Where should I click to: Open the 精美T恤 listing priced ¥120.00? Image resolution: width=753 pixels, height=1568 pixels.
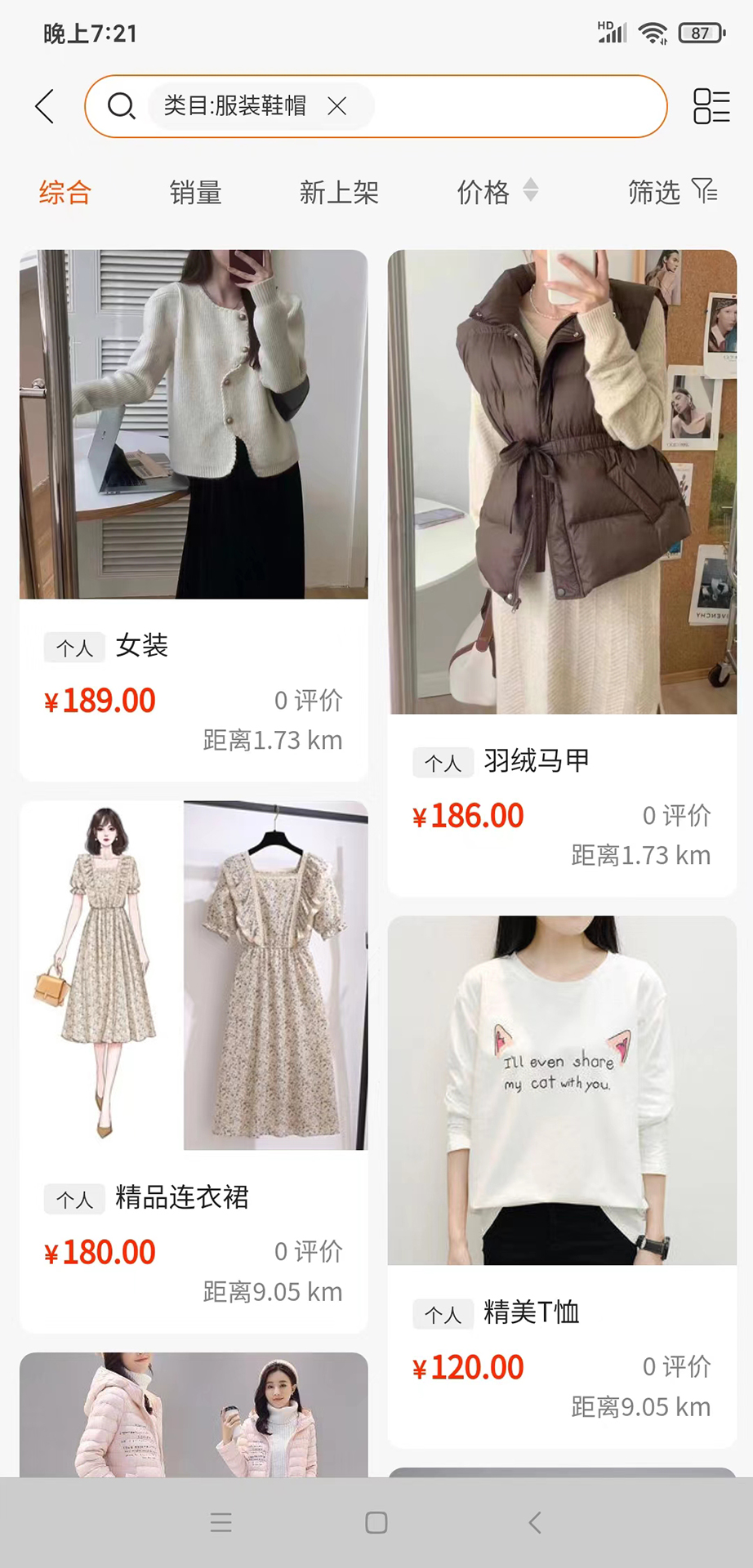click(x=562, y=1102)
